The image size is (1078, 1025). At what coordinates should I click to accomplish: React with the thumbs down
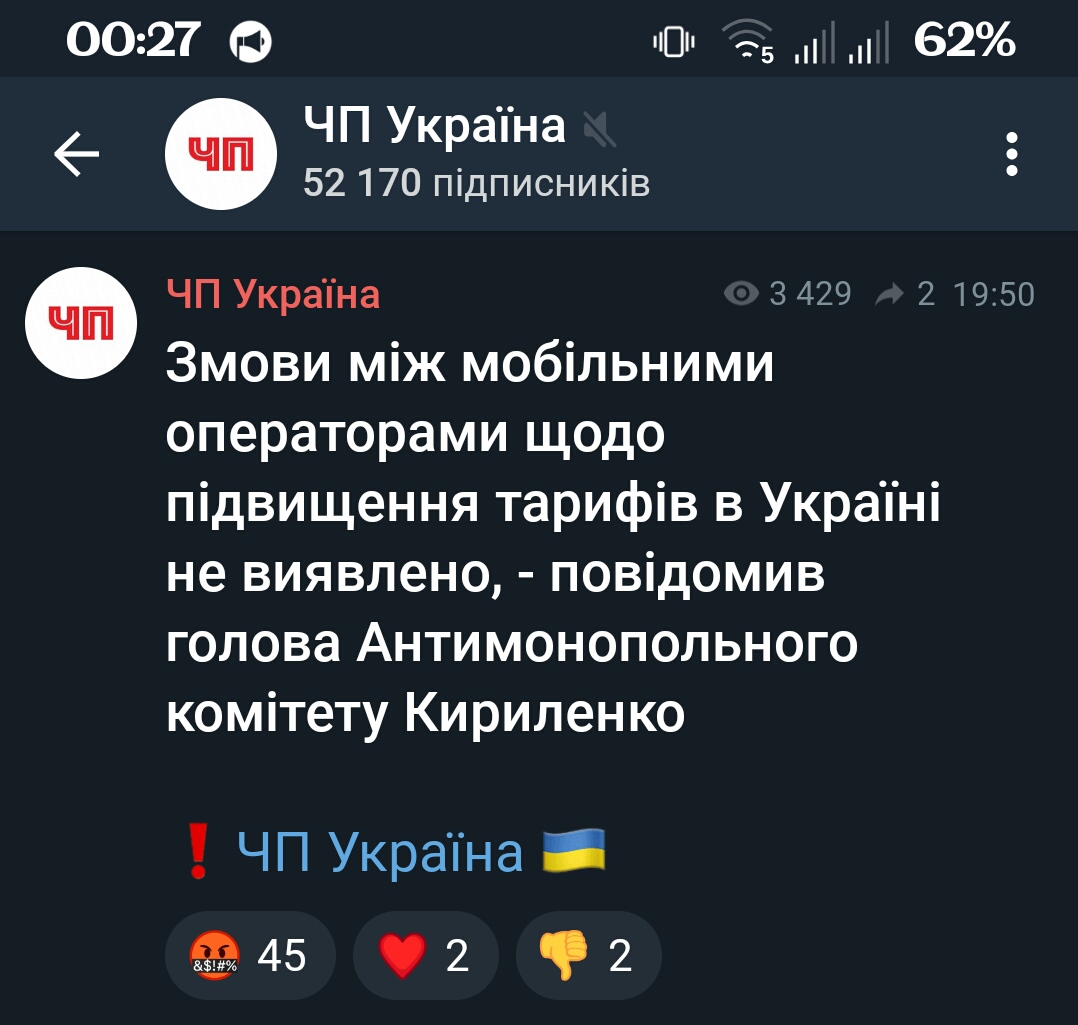coord(589,956)
